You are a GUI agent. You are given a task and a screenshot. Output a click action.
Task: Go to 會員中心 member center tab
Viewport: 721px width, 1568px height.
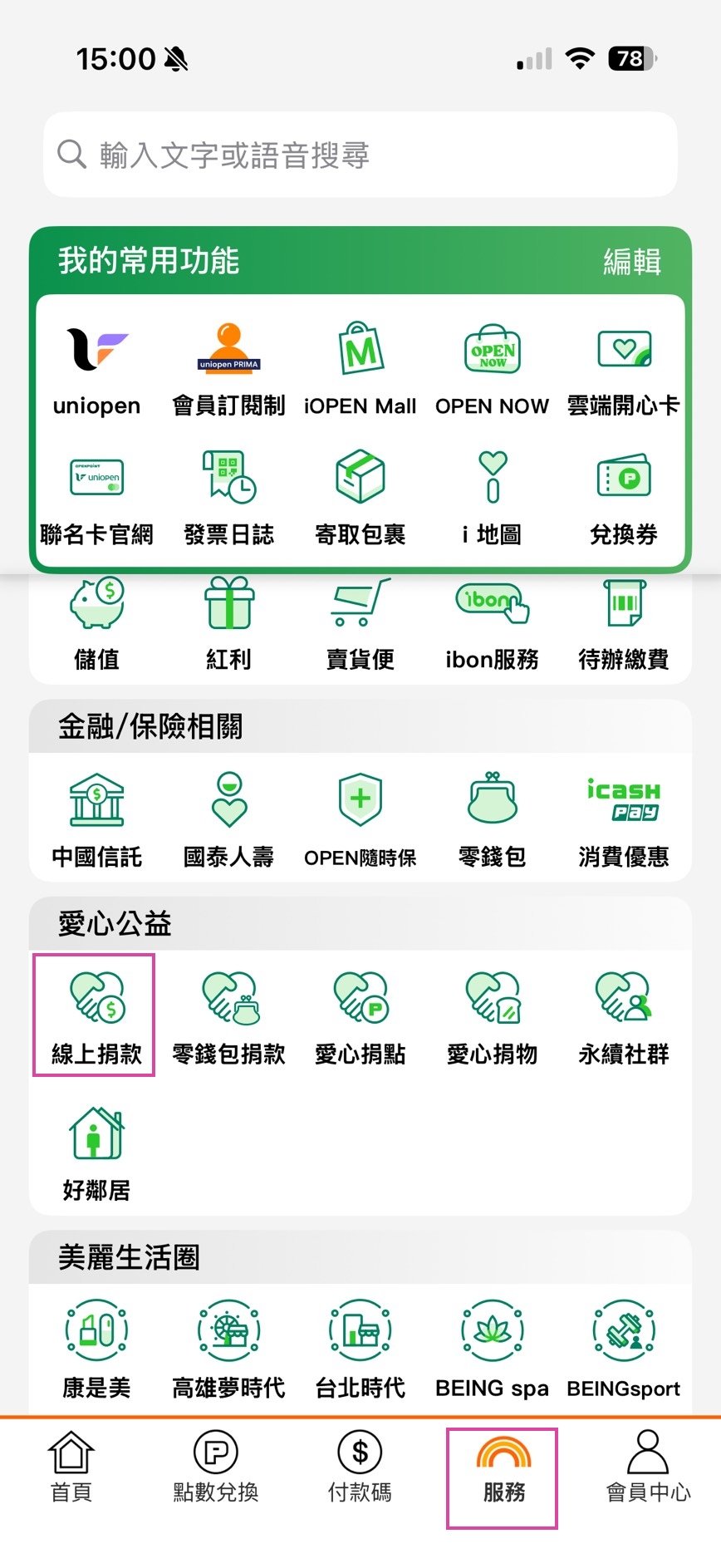coord(648,1468)
